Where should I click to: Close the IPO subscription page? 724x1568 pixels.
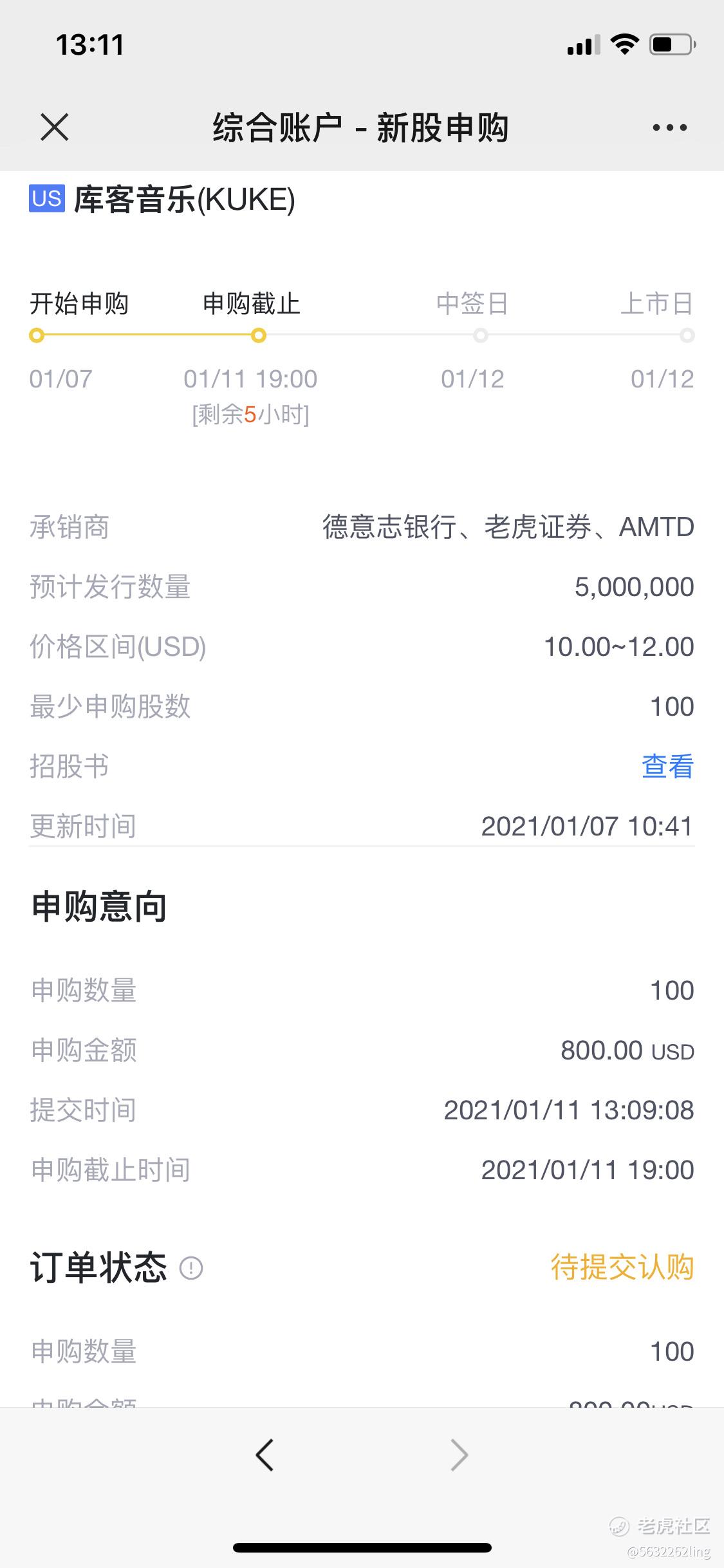coord(55,127)
